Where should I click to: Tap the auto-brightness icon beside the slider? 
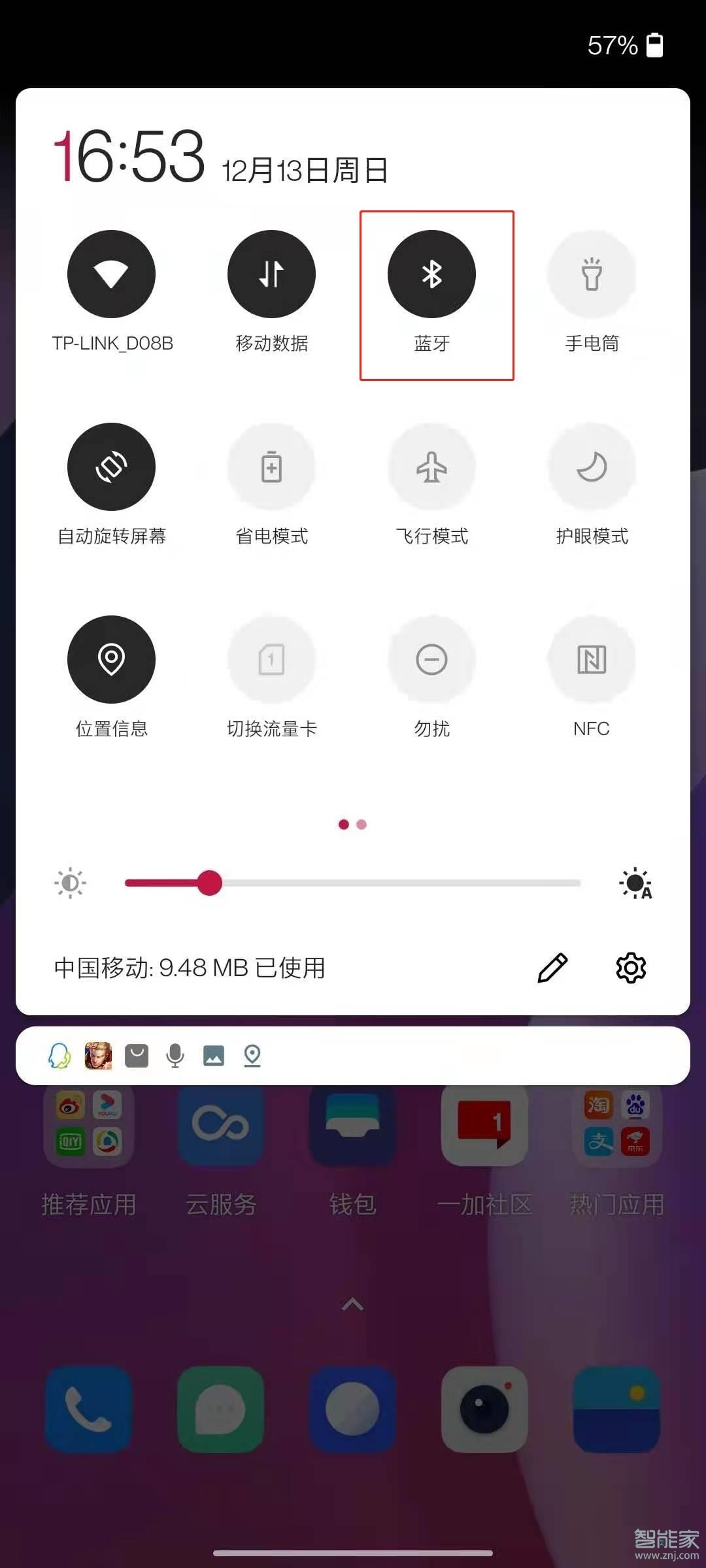coord(634,882)
